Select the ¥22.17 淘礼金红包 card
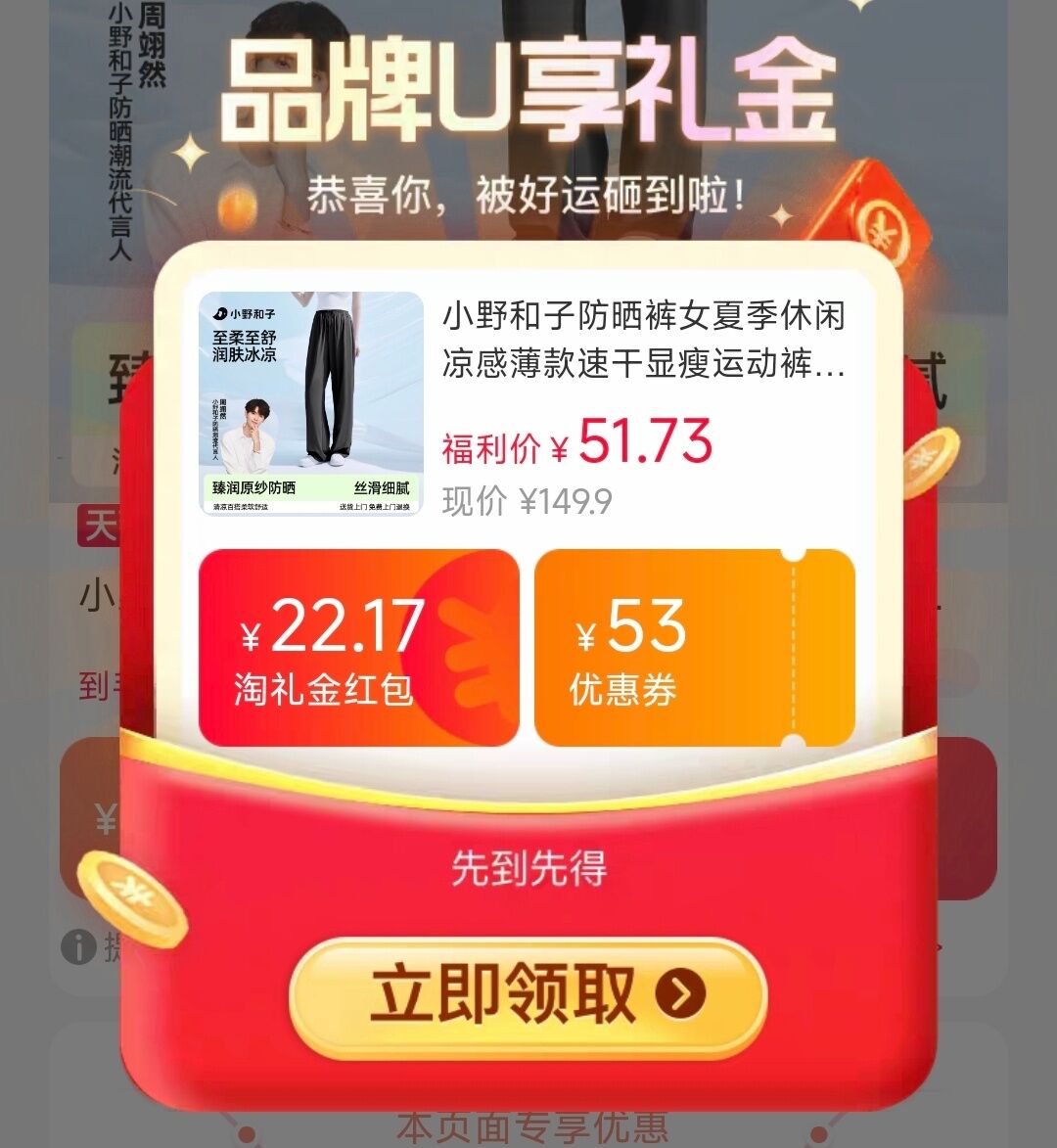Screen dimensions: 1057x1148 click(x=358, y=648)
